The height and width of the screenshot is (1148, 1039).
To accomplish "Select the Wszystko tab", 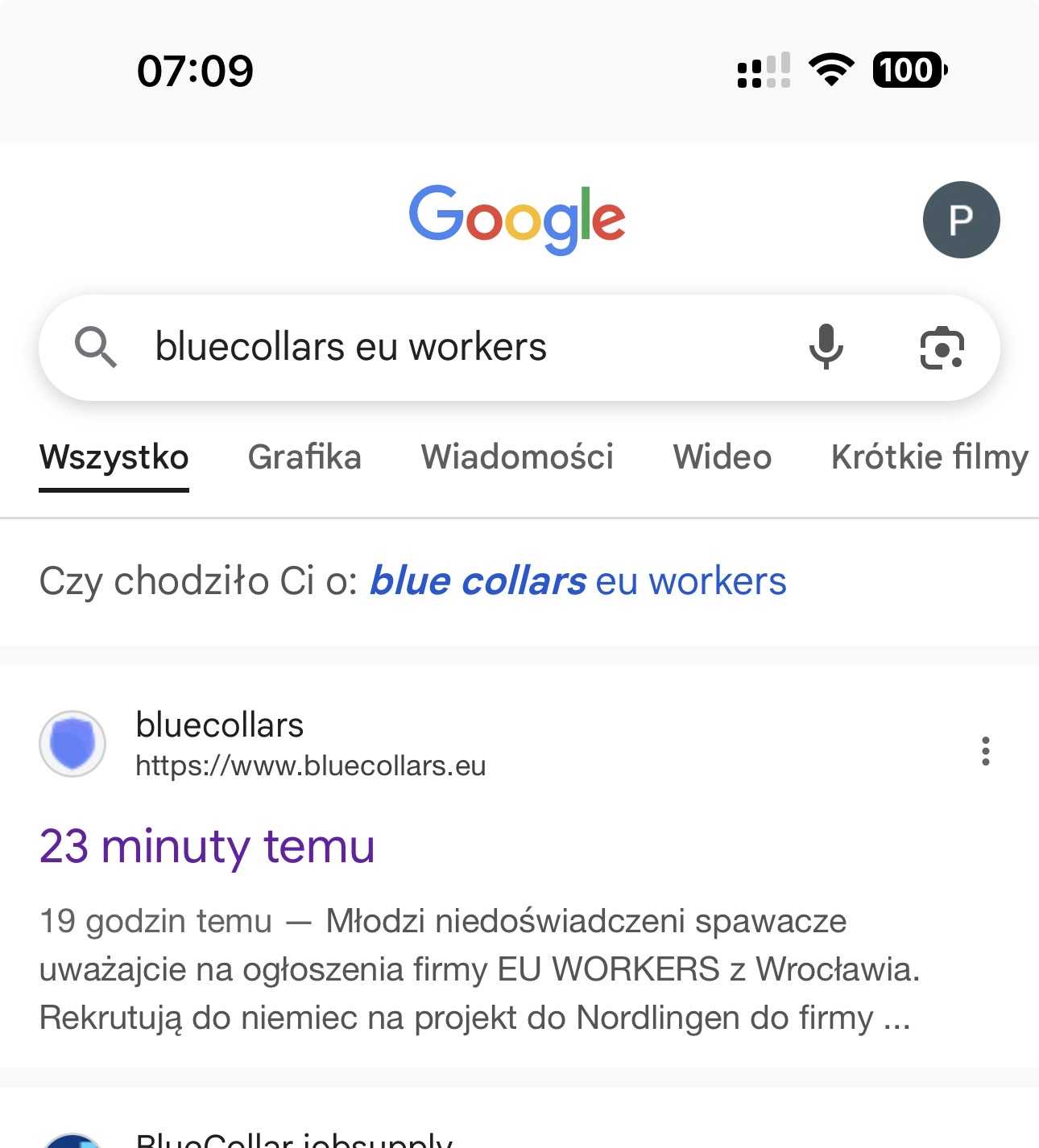I will [x=114, y=457].
